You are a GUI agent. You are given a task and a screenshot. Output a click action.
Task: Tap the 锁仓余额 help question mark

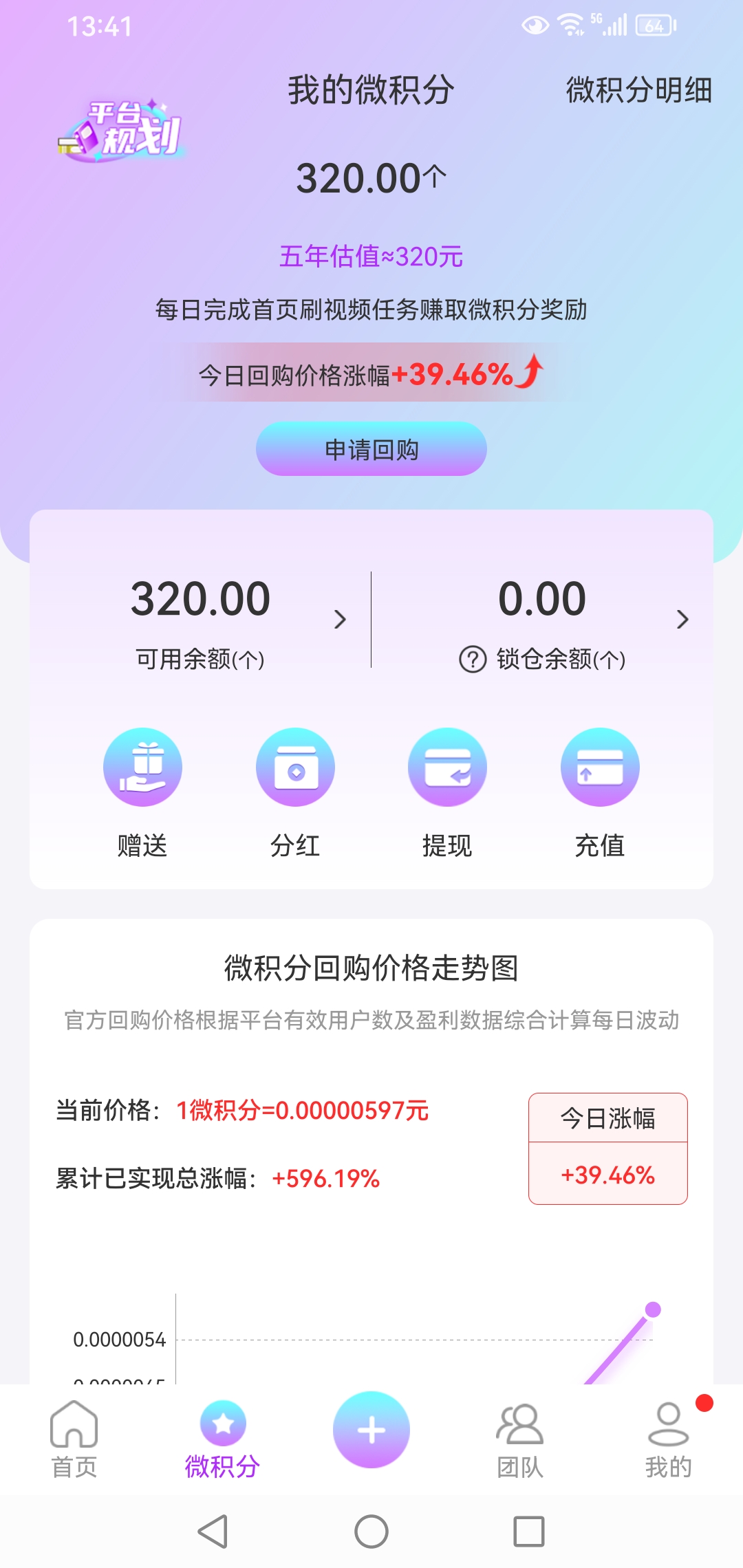[x=473, y=659]
